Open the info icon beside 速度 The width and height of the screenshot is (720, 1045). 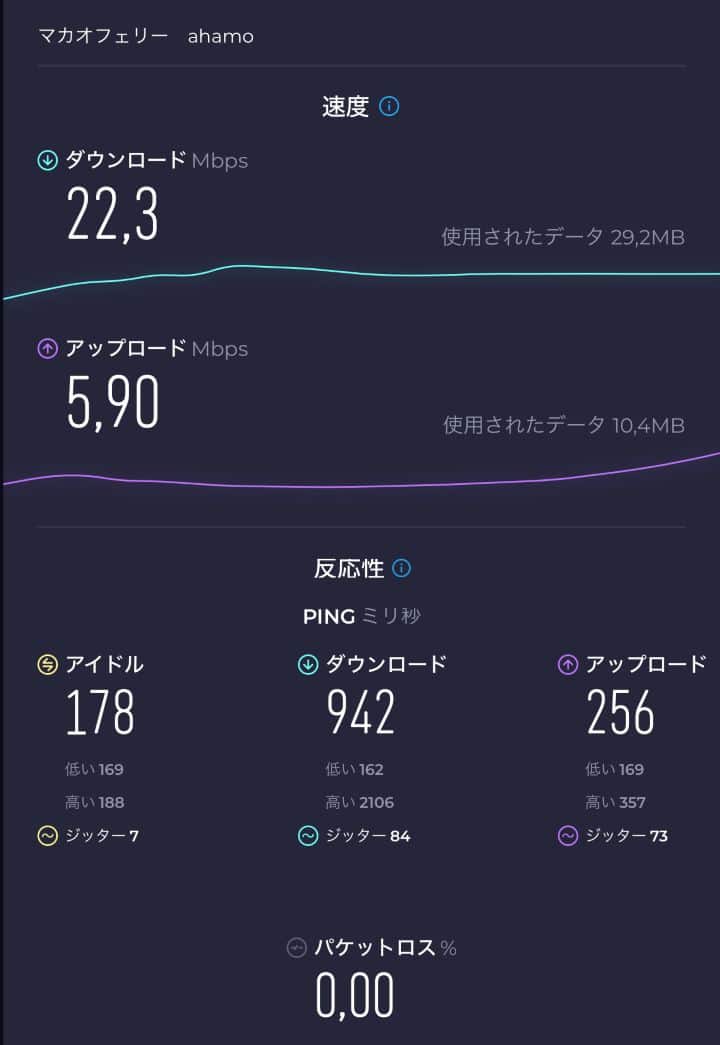tap(390, 106)
